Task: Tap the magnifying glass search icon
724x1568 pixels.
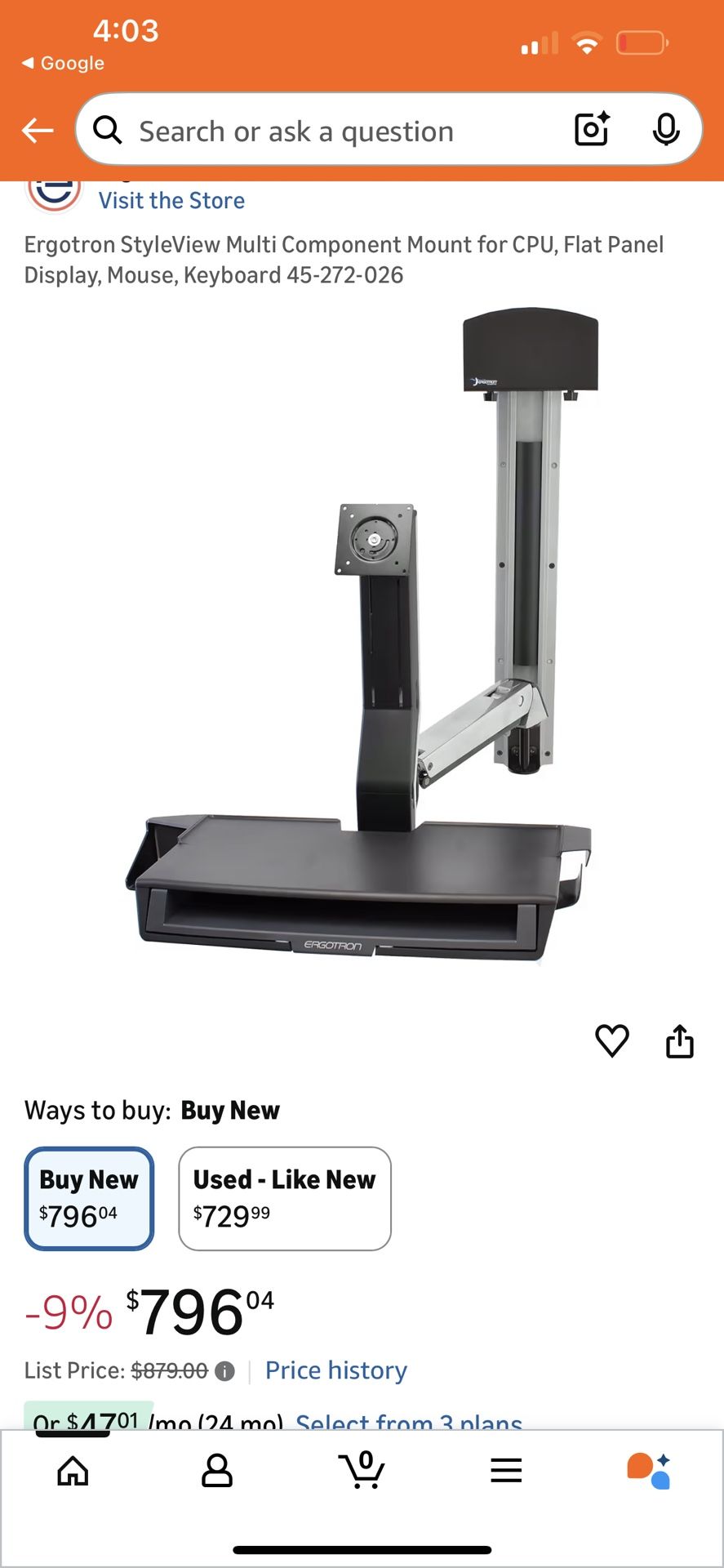Action: tap(108, 131)
